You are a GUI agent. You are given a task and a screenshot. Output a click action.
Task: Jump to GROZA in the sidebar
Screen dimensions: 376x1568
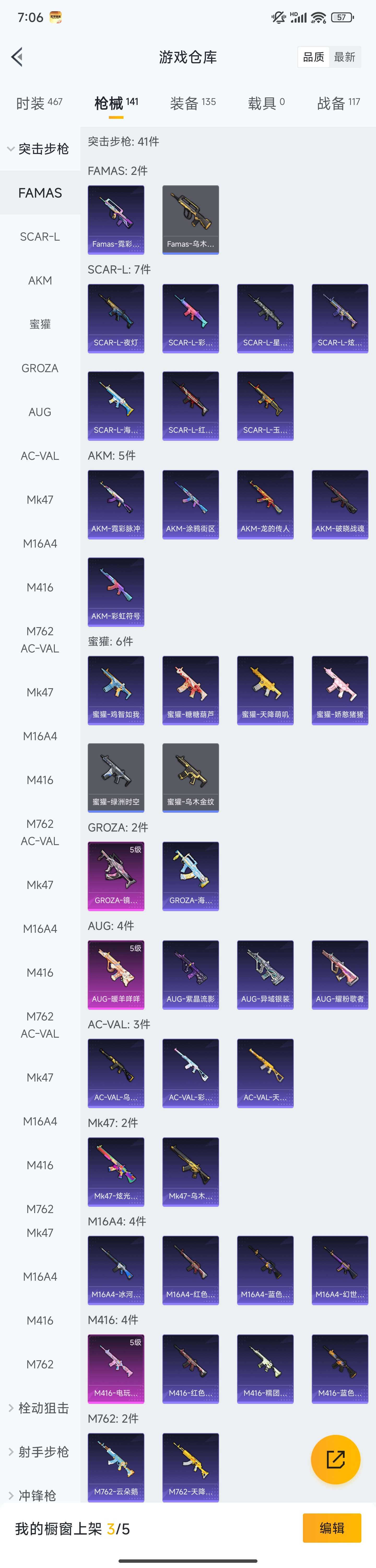[40, 368]
